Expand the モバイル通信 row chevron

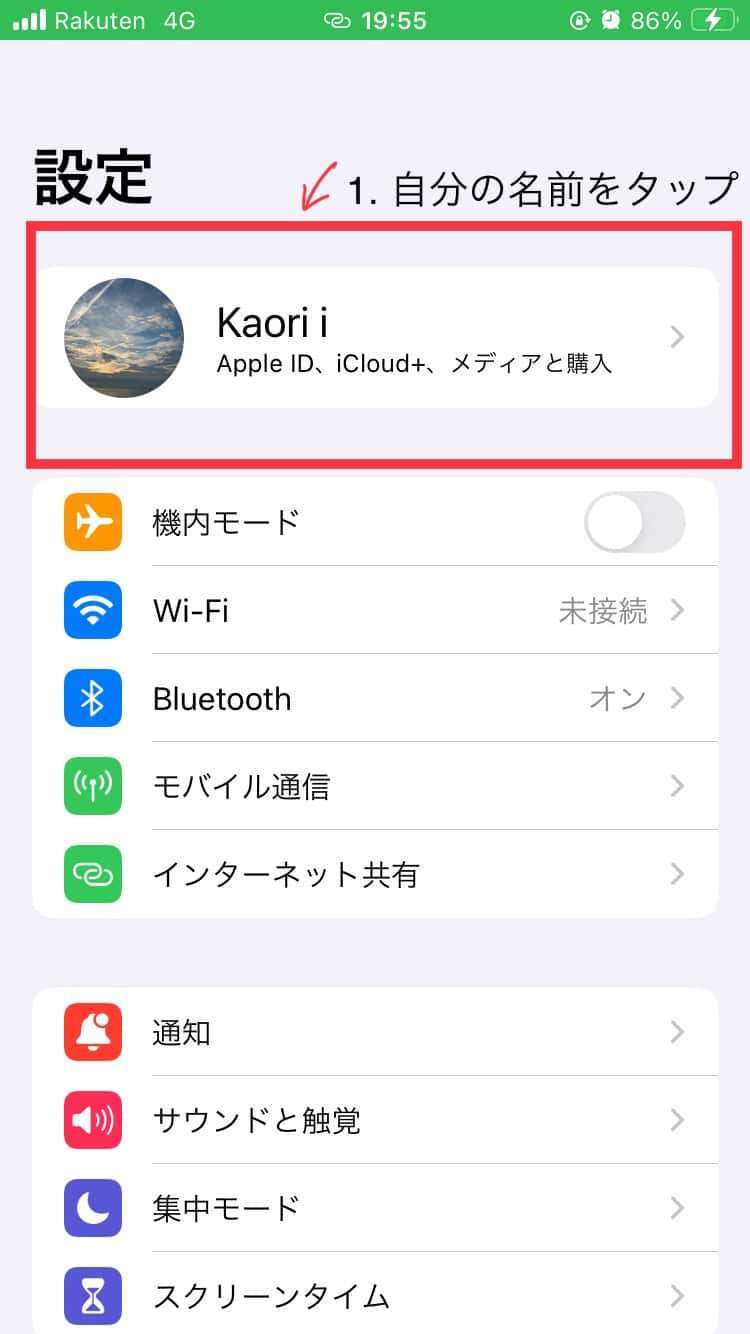(x=679, y=786)
